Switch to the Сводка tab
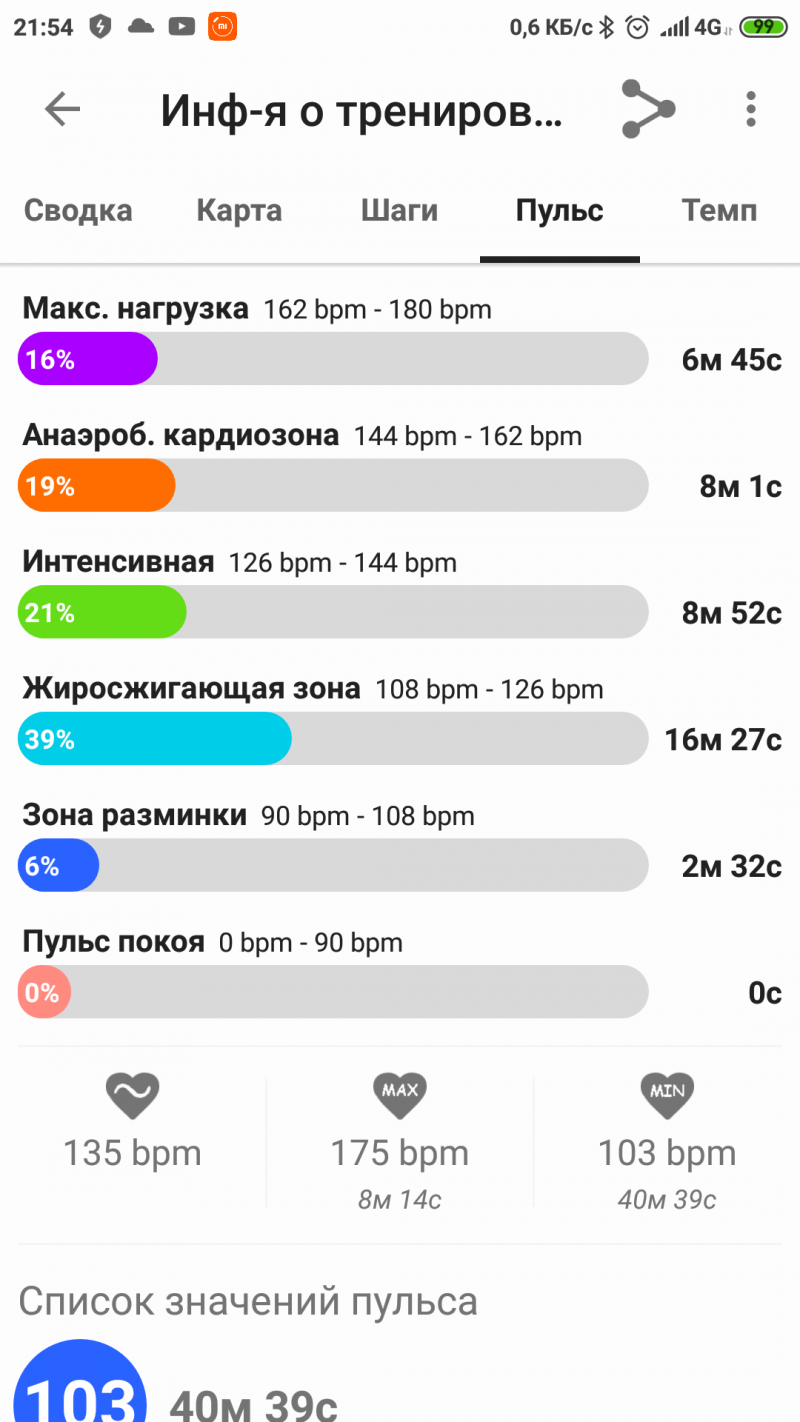The height and width of the screenshot is (1422, 800). coord(78,211)
